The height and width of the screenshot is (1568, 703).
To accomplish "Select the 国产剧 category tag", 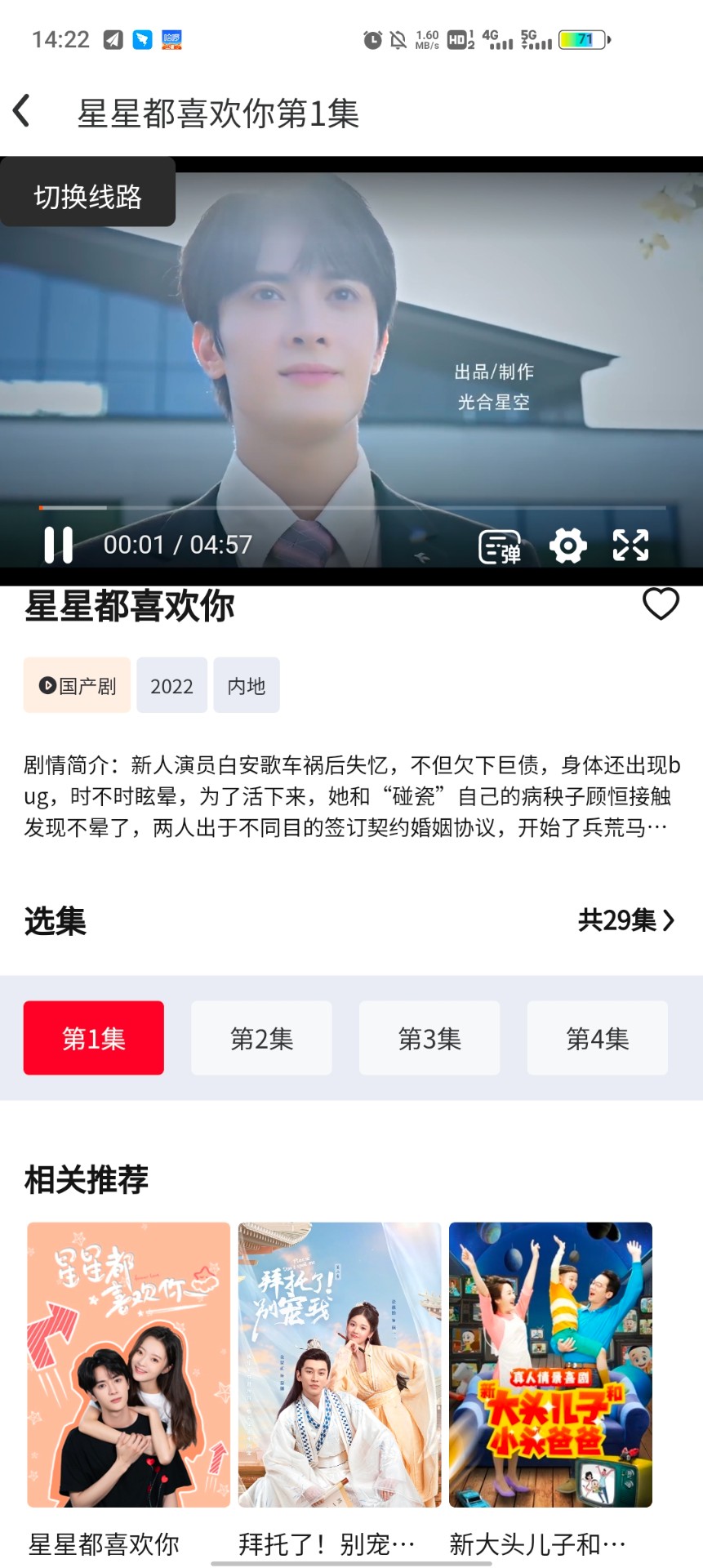I will pyautogui.click(x=76, y=685).
